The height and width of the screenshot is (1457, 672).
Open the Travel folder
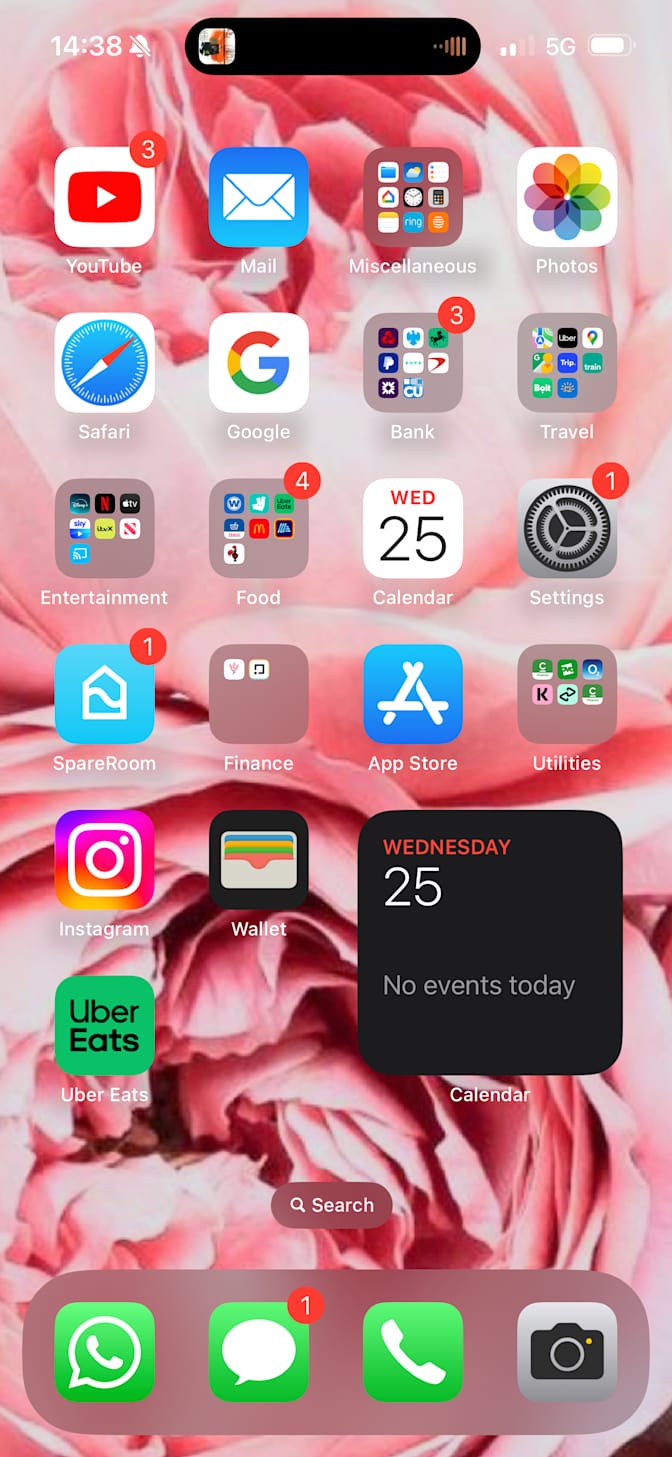[566, 362]
